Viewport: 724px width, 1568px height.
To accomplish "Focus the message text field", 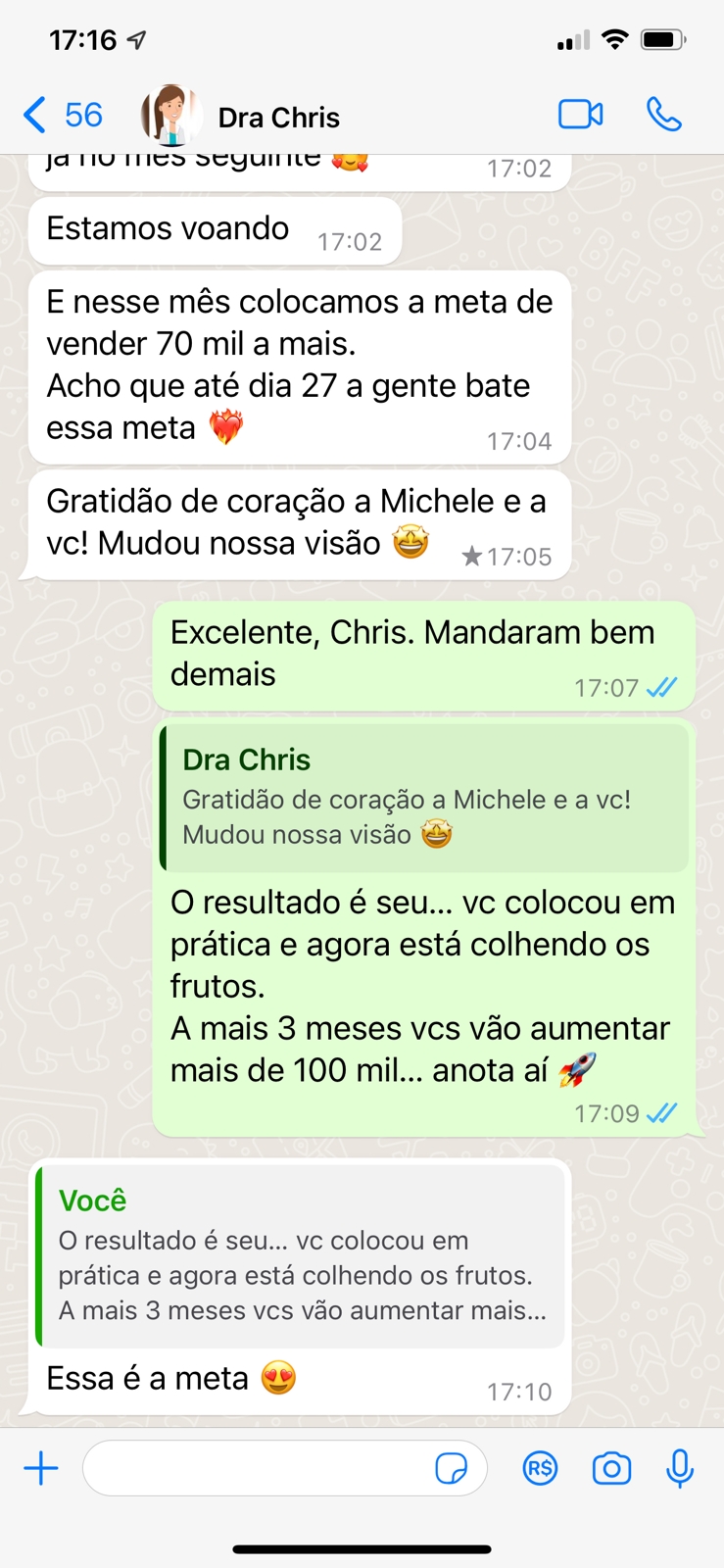I will tap(255, 1468).
